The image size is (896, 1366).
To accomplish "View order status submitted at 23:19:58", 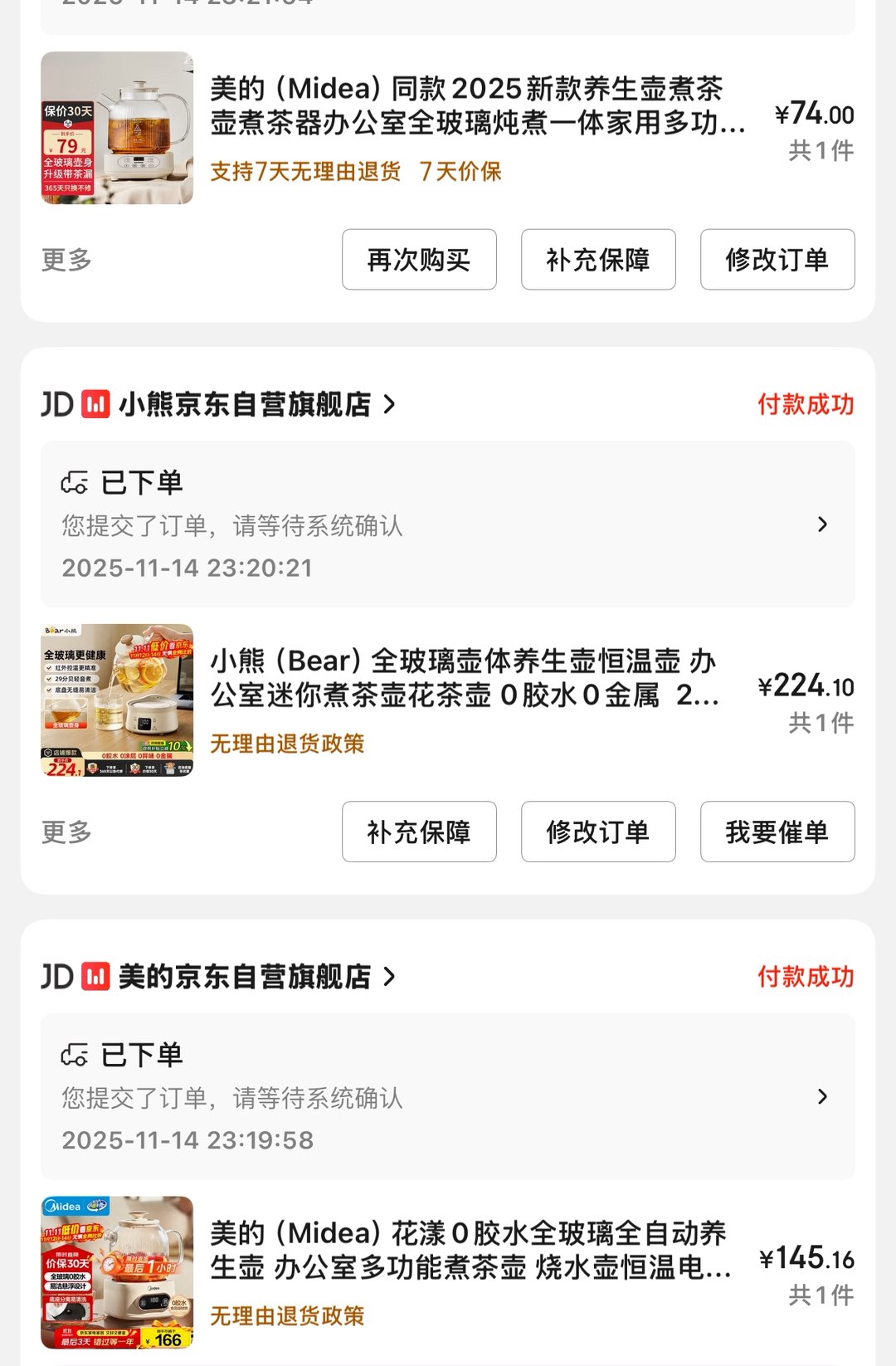I will [448, 1097].
